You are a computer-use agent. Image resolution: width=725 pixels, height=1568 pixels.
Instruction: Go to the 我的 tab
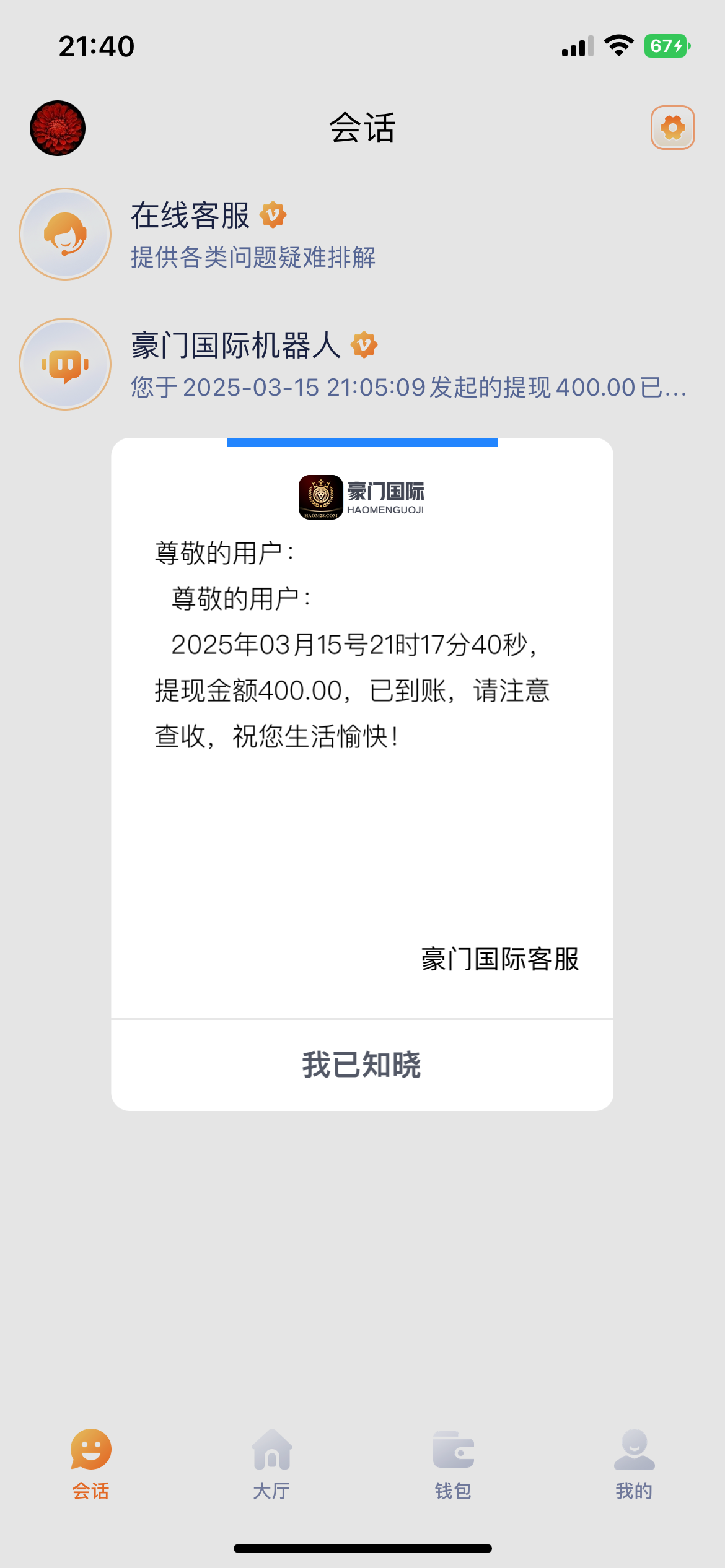pos(634,1463)
